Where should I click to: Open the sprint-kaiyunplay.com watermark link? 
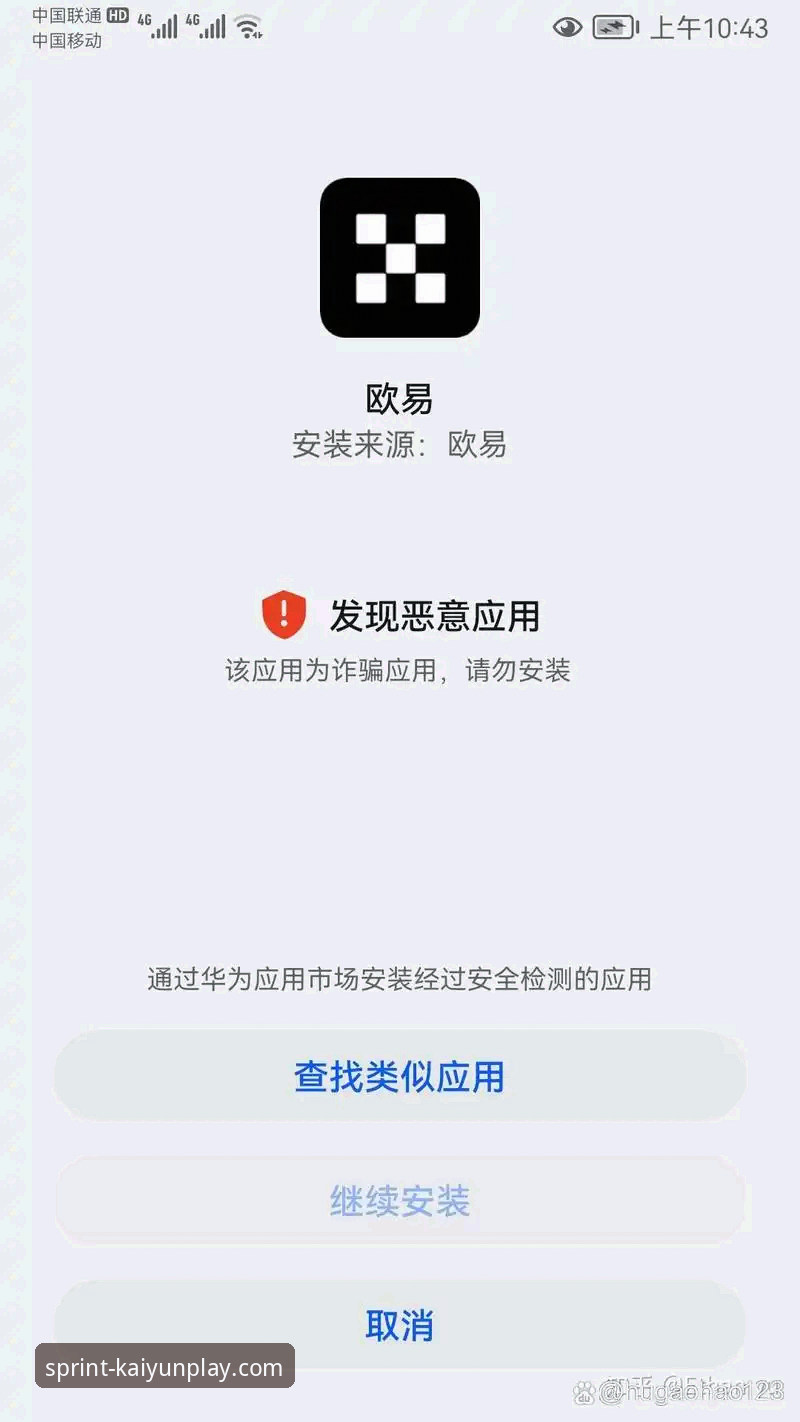tap(167, 1366)
